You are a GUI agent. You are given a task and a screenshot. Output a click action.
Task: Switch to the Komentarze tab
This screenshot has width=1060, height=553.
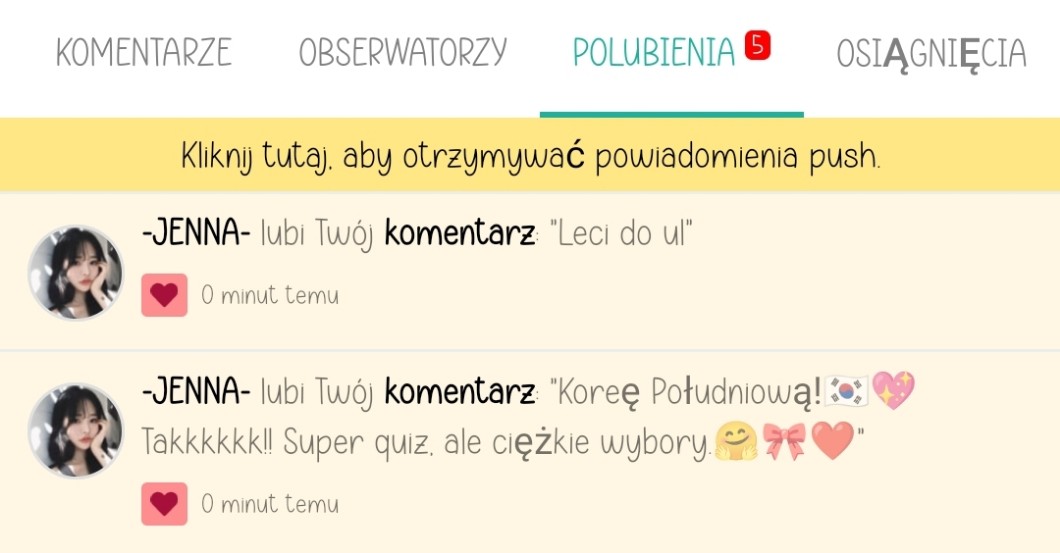tap(143, 53)
